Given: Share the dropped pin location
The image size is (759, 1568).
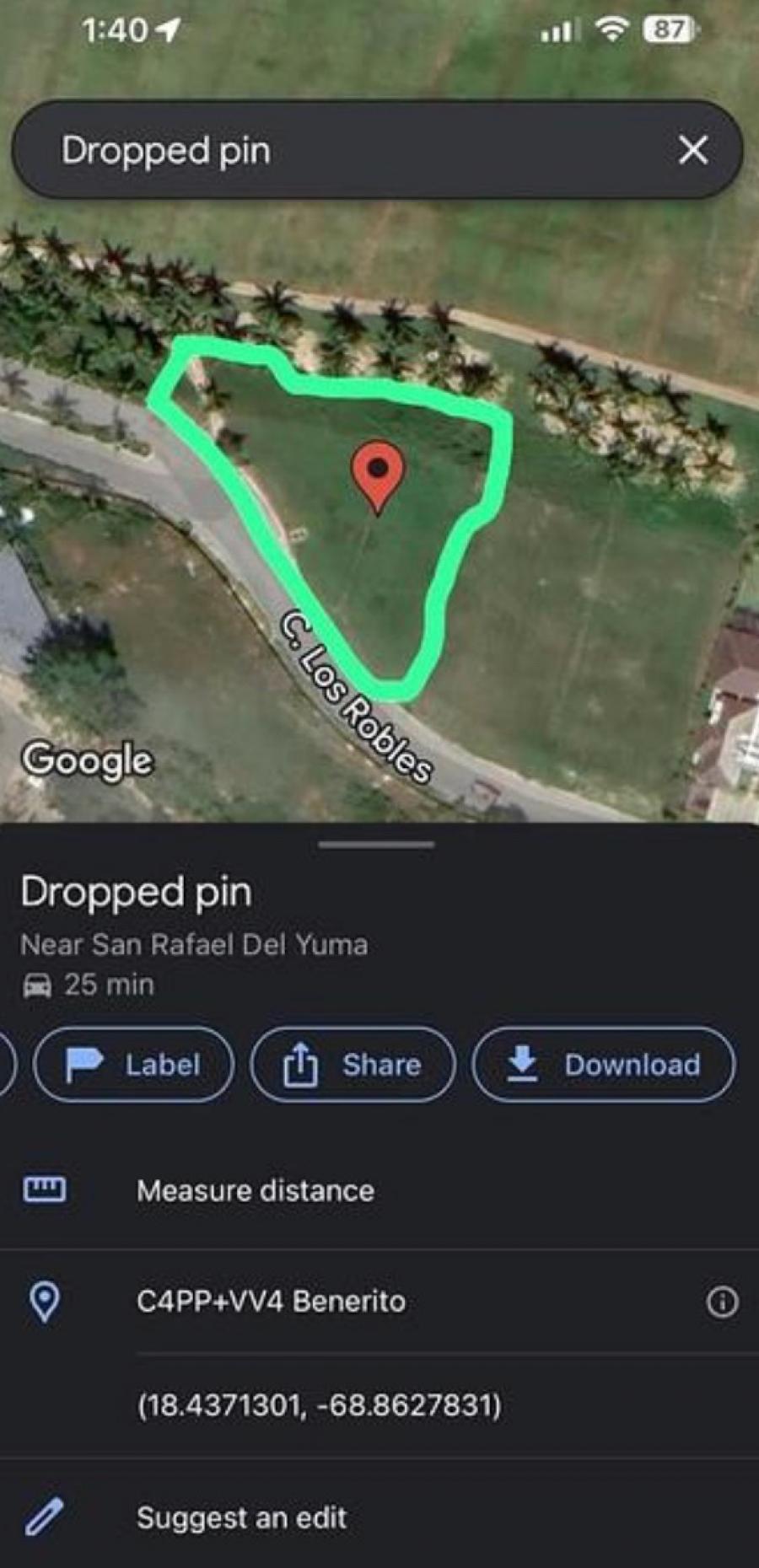Looking at the screenshot, I should tap(353, 1065).
